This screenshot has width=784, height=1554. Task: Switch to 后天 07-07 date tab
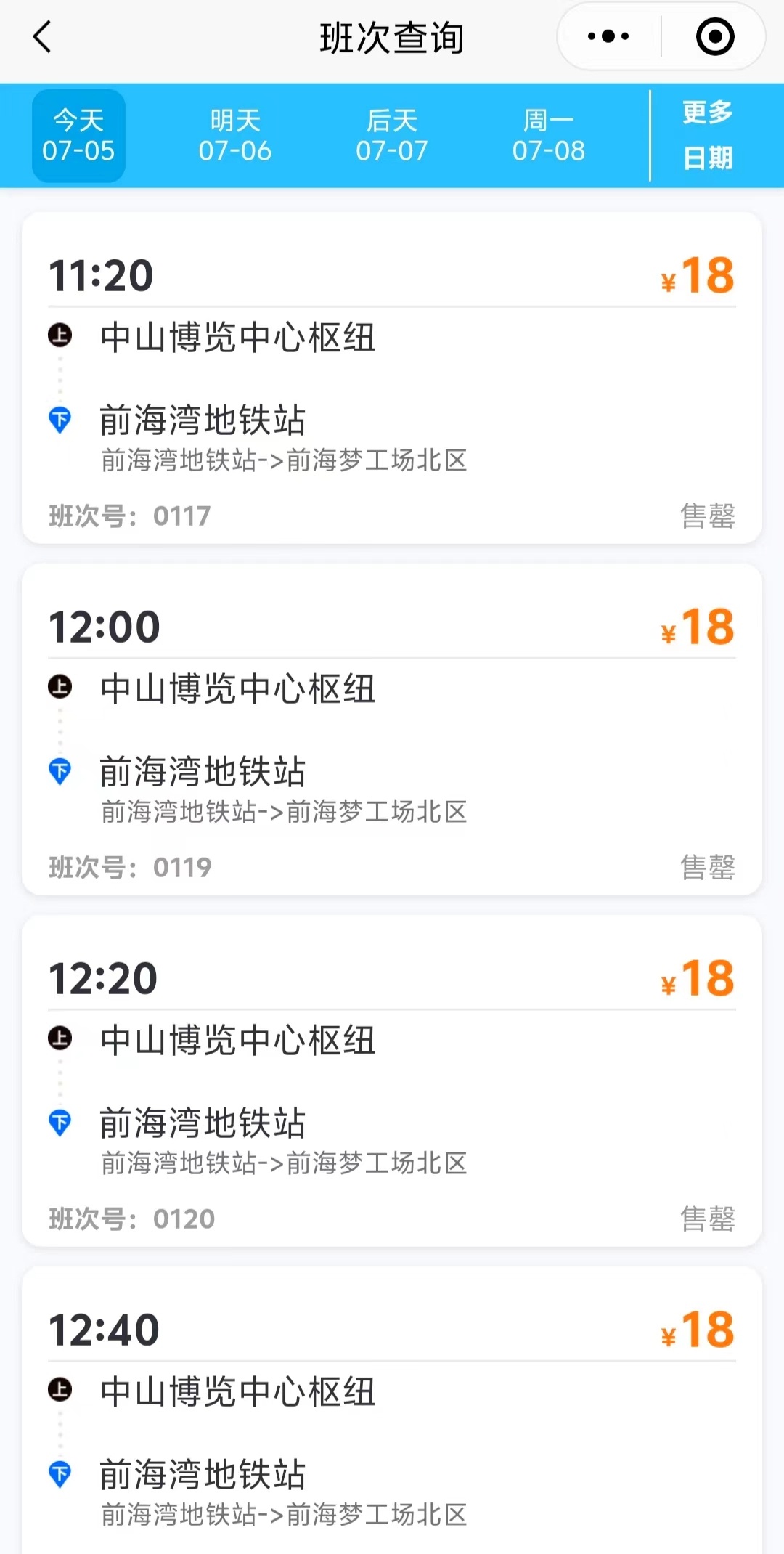[392, 136]
